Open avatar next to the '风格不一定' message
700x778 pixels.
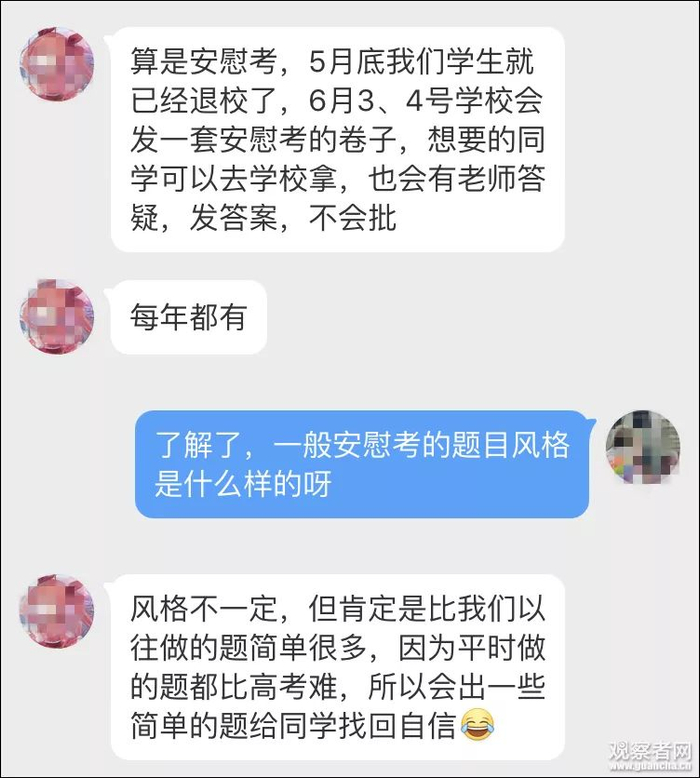[x=56, y=611]
